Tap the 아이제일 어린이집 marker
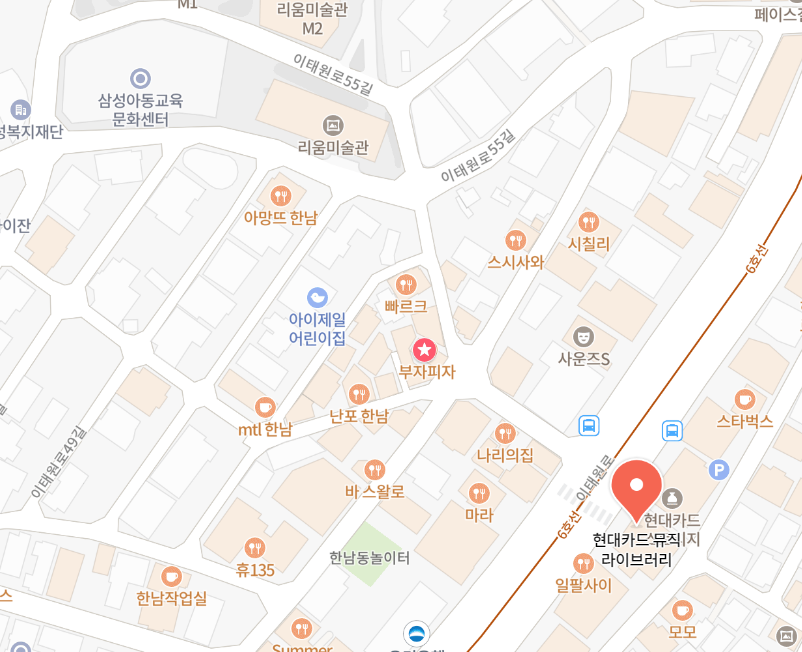802x652 pixels. [x=317, y=297]
